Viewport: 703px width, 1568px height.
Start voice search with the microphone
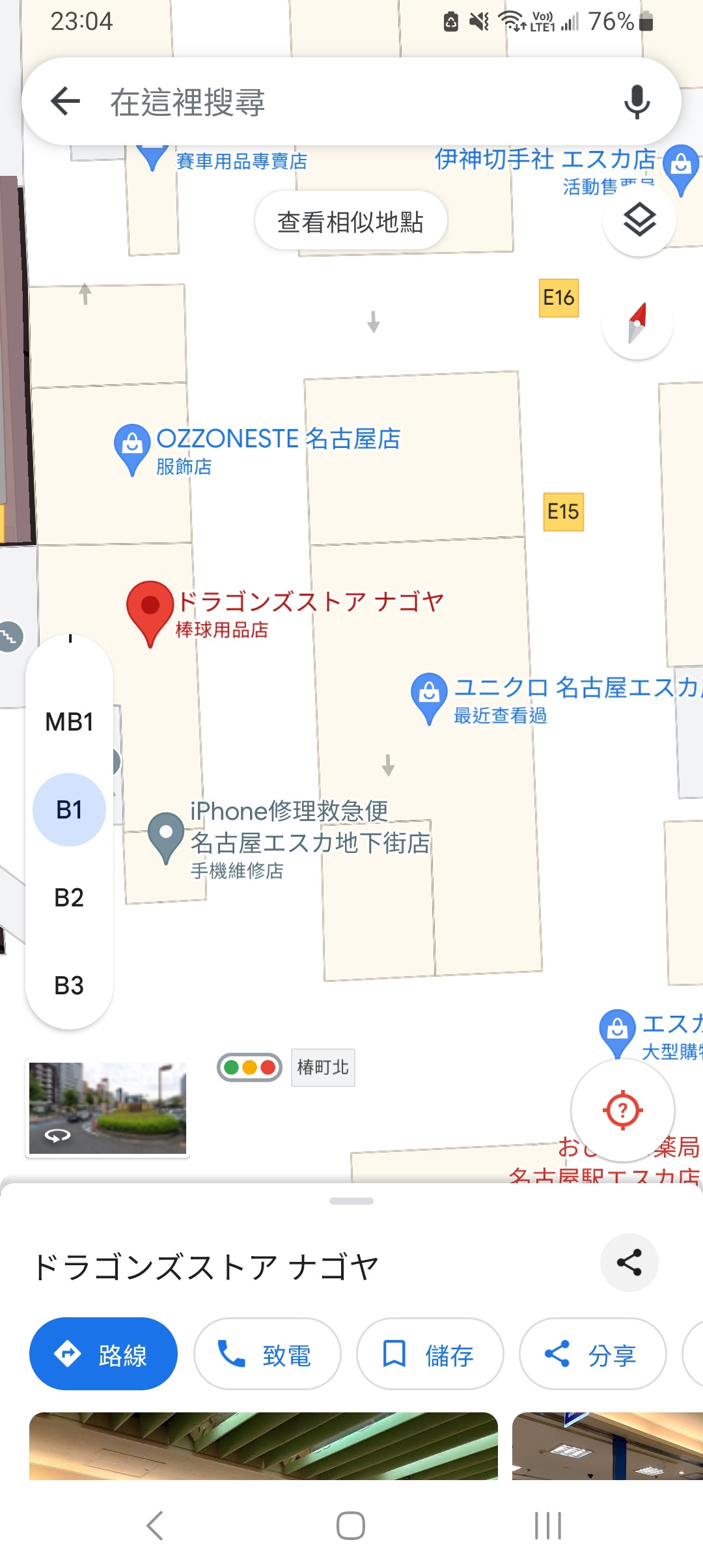[x=636, y=102]
